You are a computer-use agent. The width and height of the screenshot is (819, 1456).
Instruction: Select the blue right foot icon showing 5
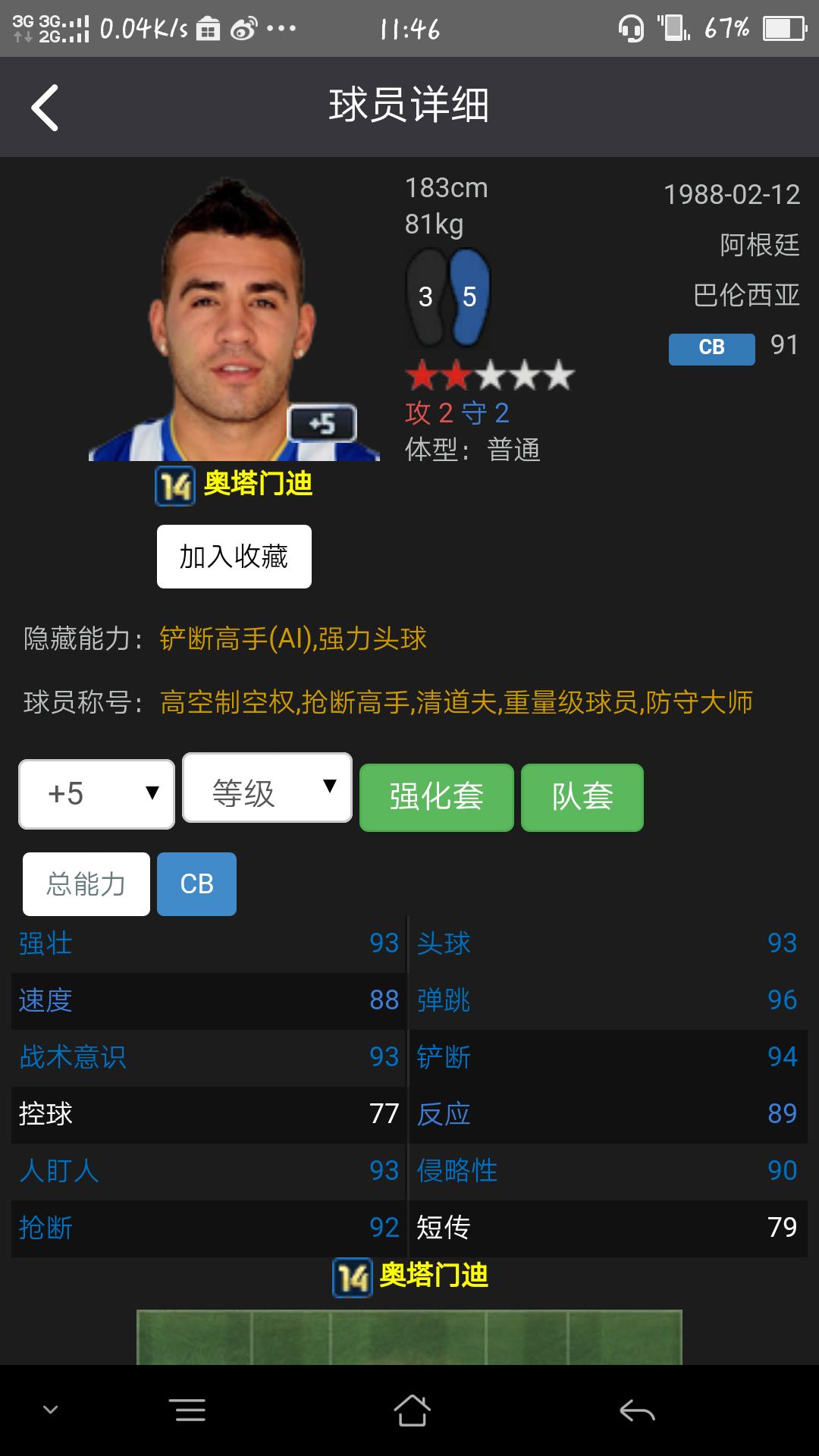point(470,296)
